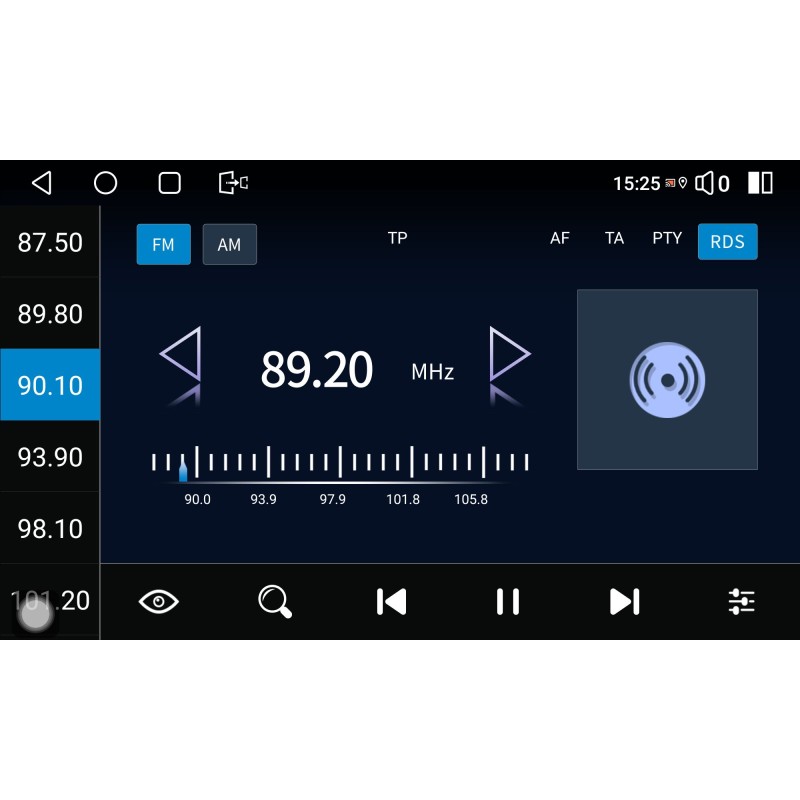Select the 90.10 preset station
Image resolution: width=800 pixels, height=800 pixels.
pyautogui.click(x=50, y=385)
